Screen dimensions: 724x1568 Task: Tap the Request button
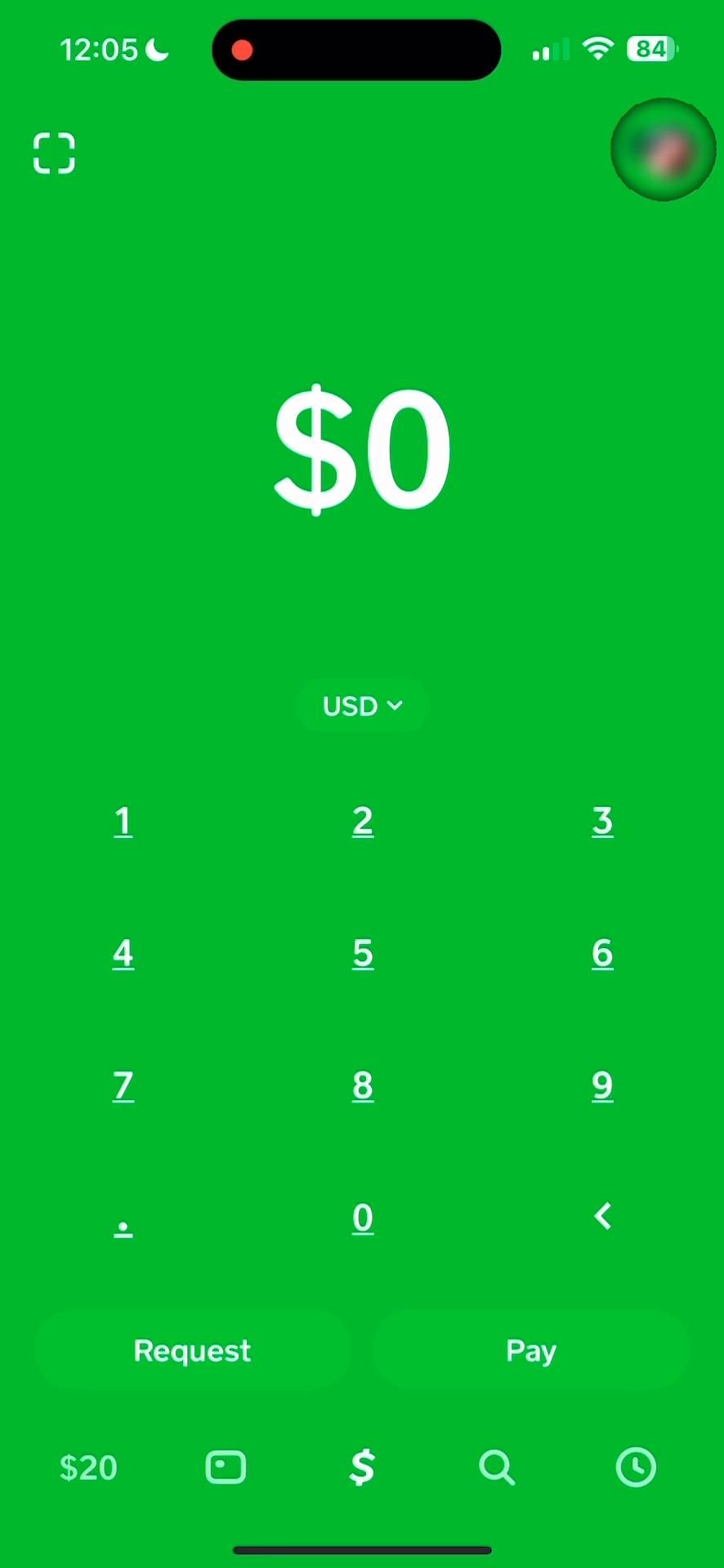pyautogui.click(x=193, y=1351)
